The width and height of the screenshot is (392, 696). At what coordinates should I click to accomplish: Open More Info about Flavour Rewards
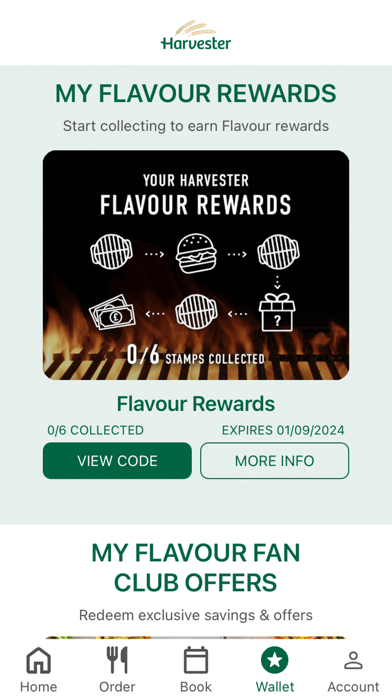[274, 460]
